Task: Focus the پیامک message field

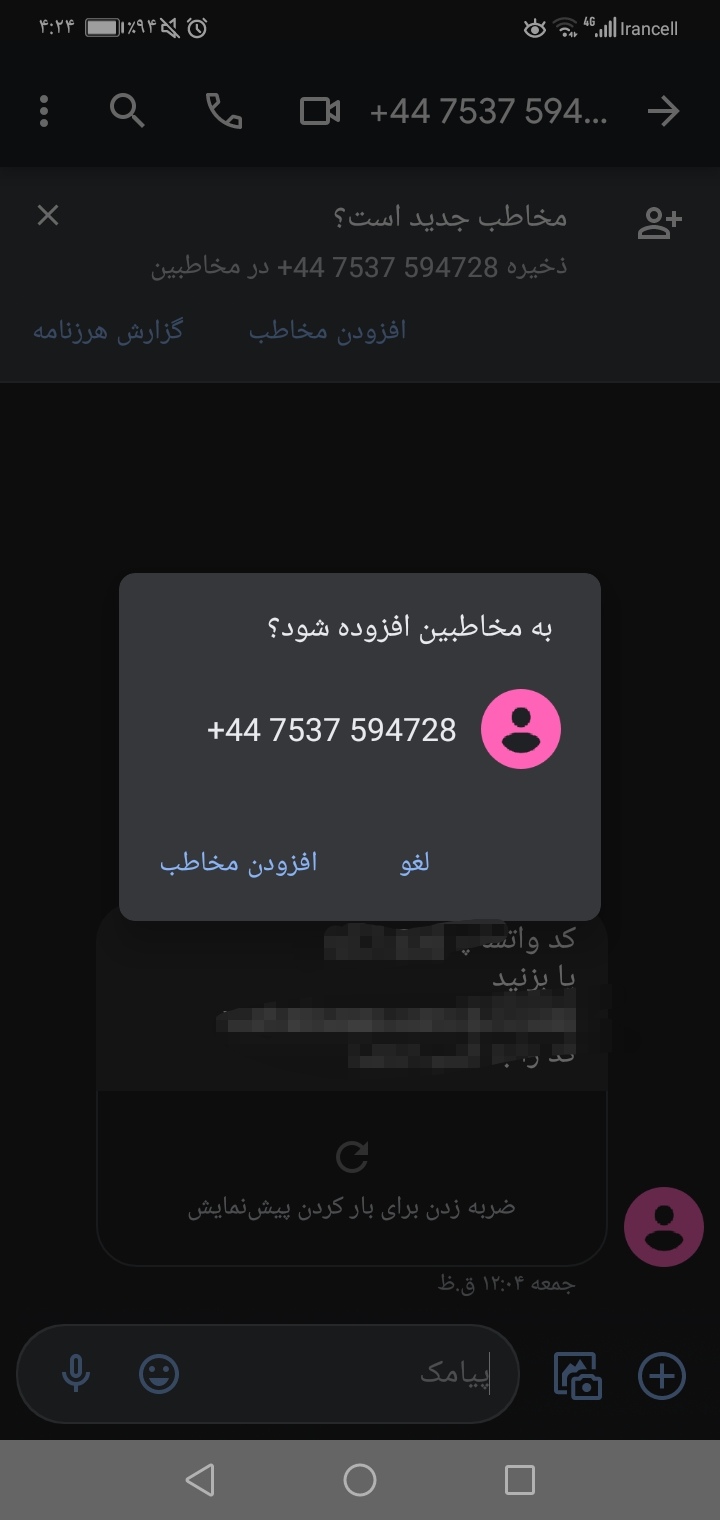Action: (400, 1374)
